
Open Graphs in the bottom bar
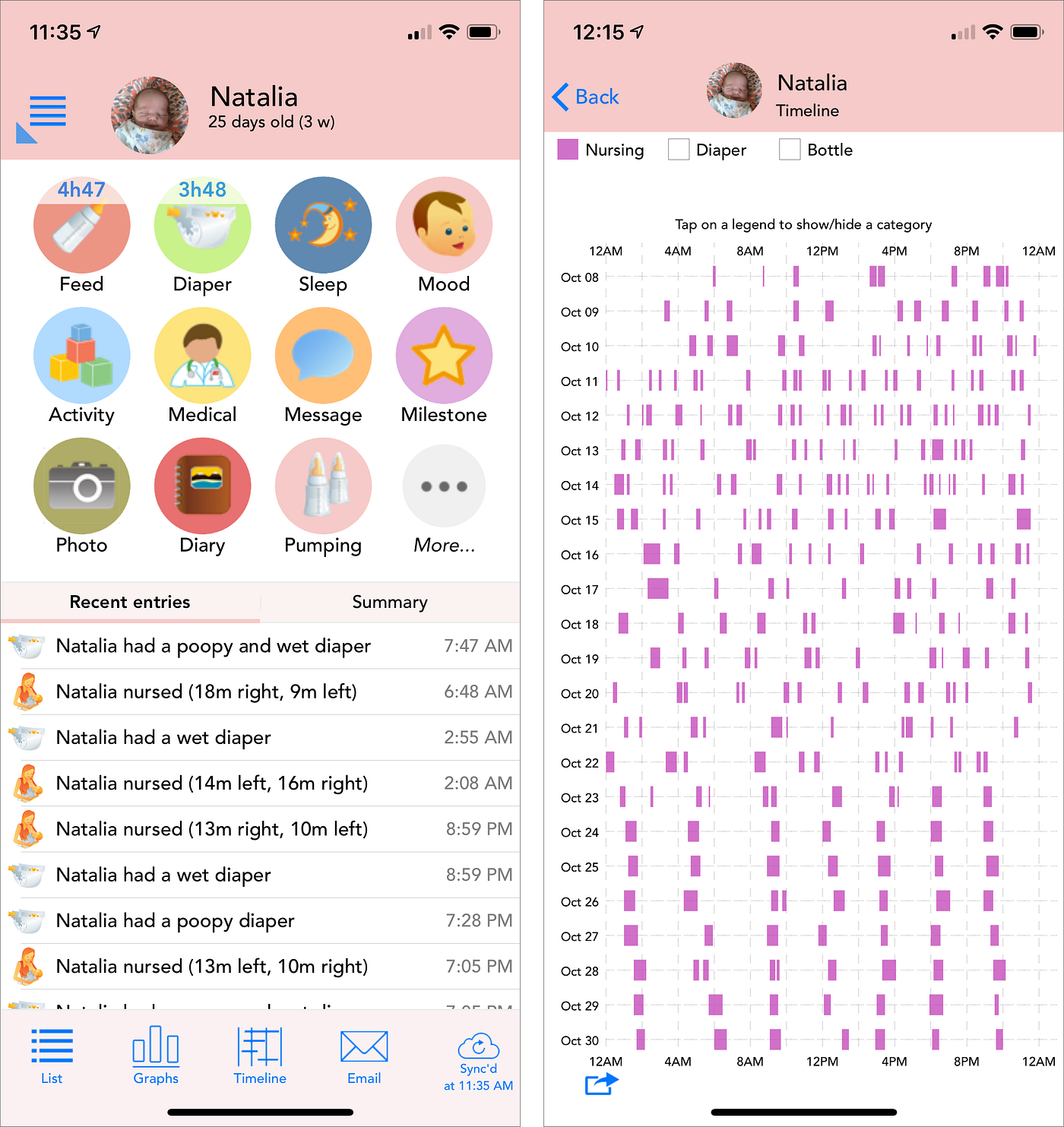pos(156,1055)
